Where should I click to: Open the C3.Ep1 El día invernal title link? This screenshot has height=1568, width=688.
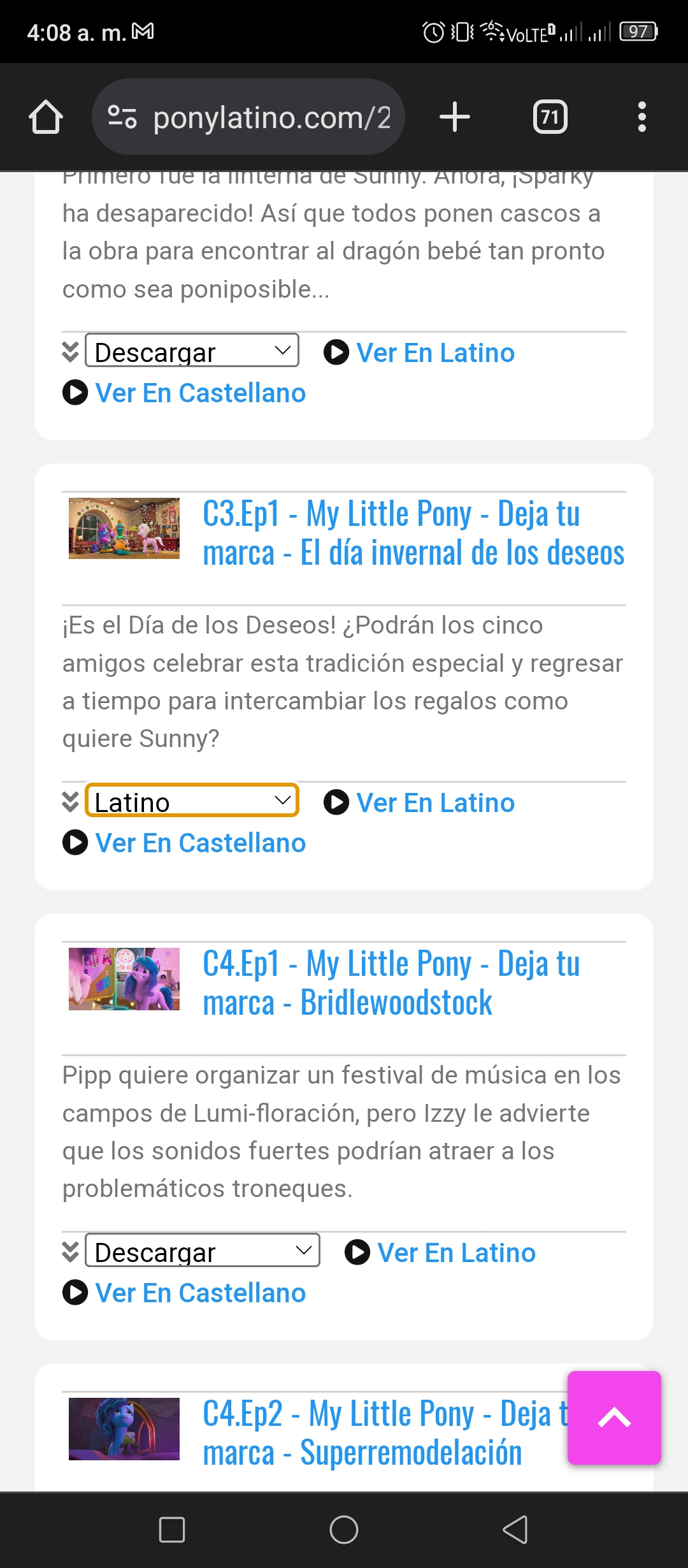tap(413, 533)
